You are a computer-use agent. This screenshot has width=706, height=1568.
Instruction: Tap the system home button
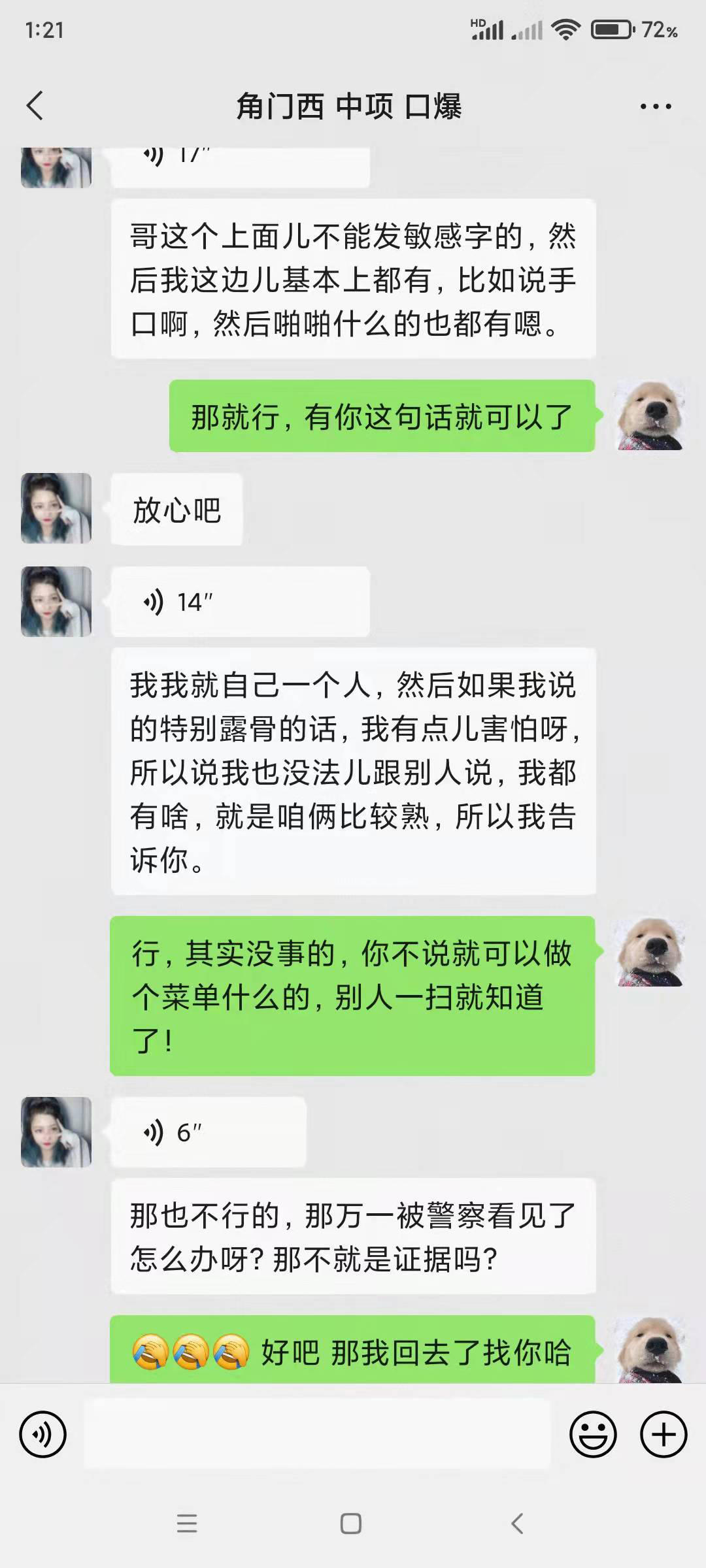(351, 1524)
